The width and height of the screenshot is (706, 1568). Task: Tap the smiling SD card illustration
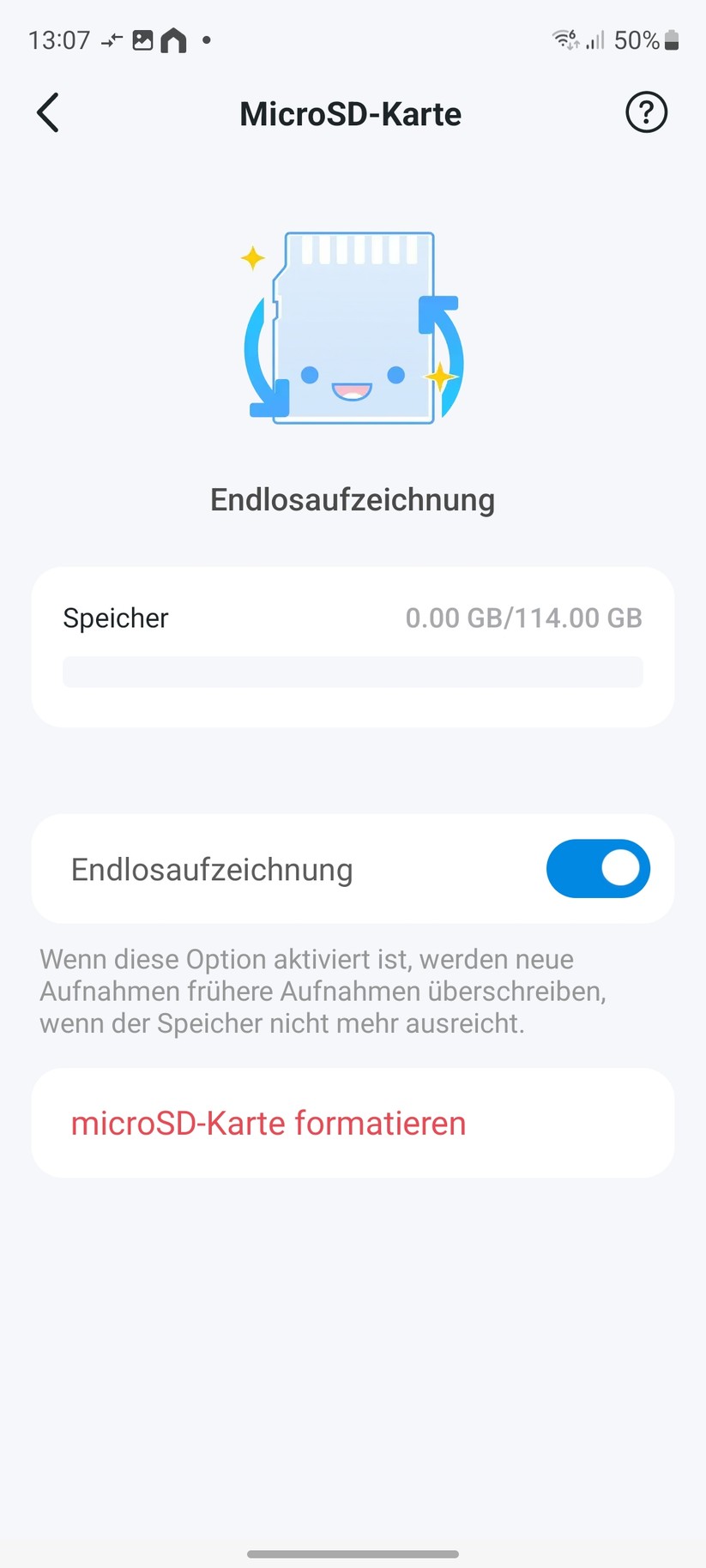click(x=354, y=329)
